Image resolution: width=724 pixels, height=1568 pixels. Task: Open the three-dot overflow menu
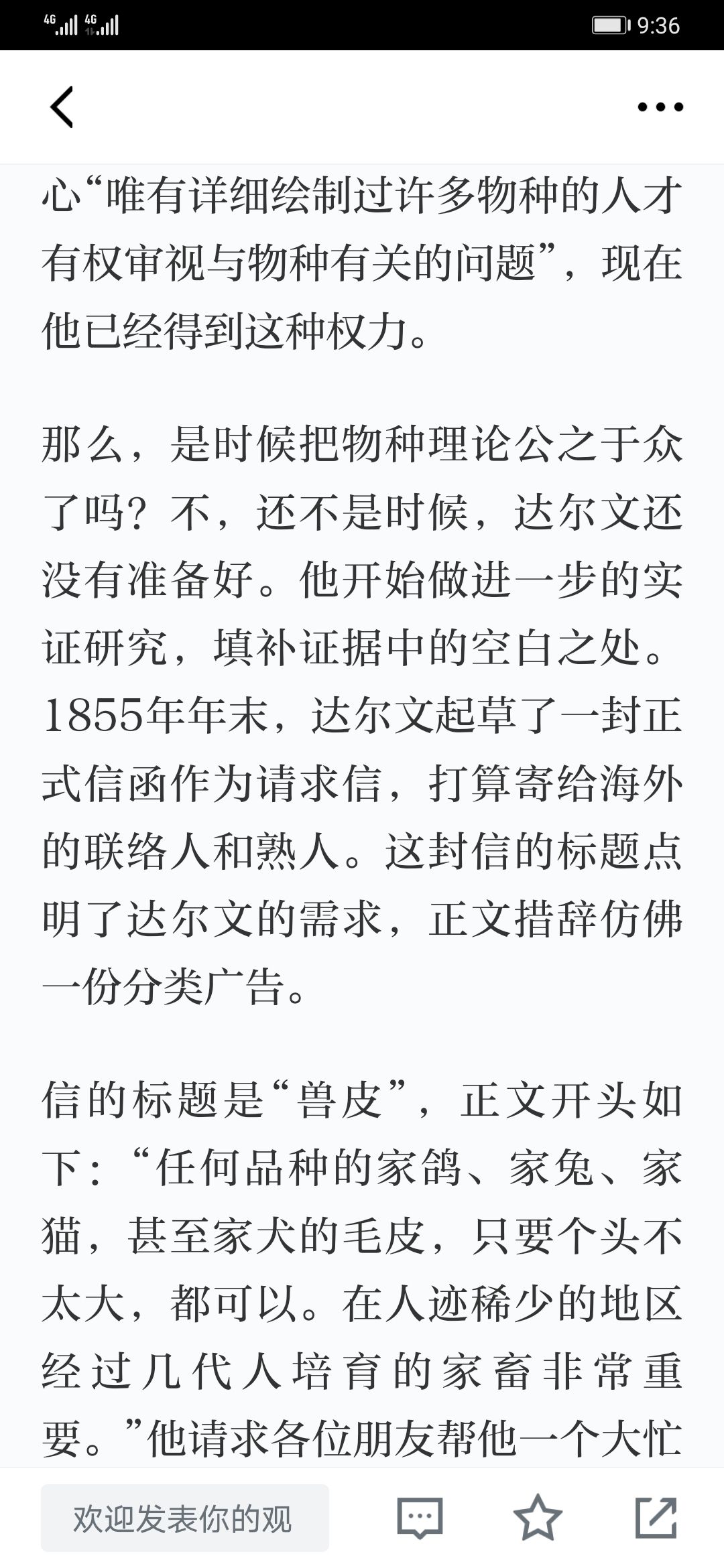660,107
